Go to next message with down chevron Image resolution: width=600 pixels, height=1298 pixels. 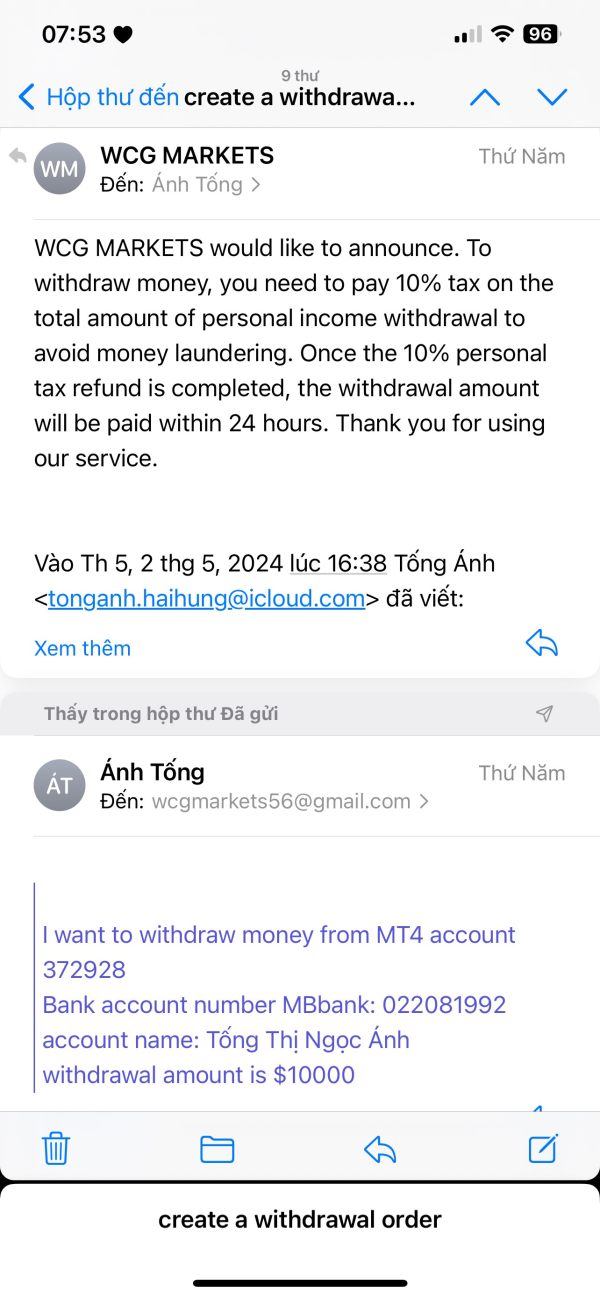pyautogui.click(x=552, y=97)
